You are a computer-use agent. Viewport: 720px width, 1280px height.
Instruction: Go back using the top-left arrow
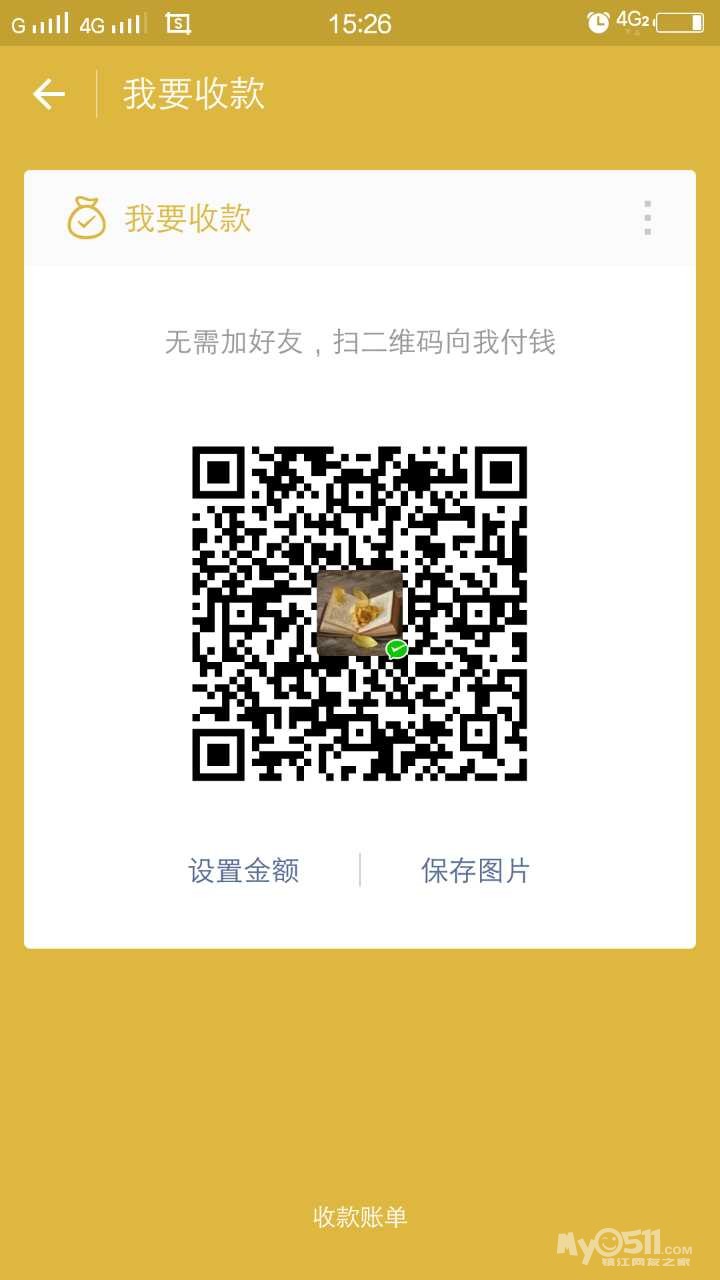tap(48, 94)
